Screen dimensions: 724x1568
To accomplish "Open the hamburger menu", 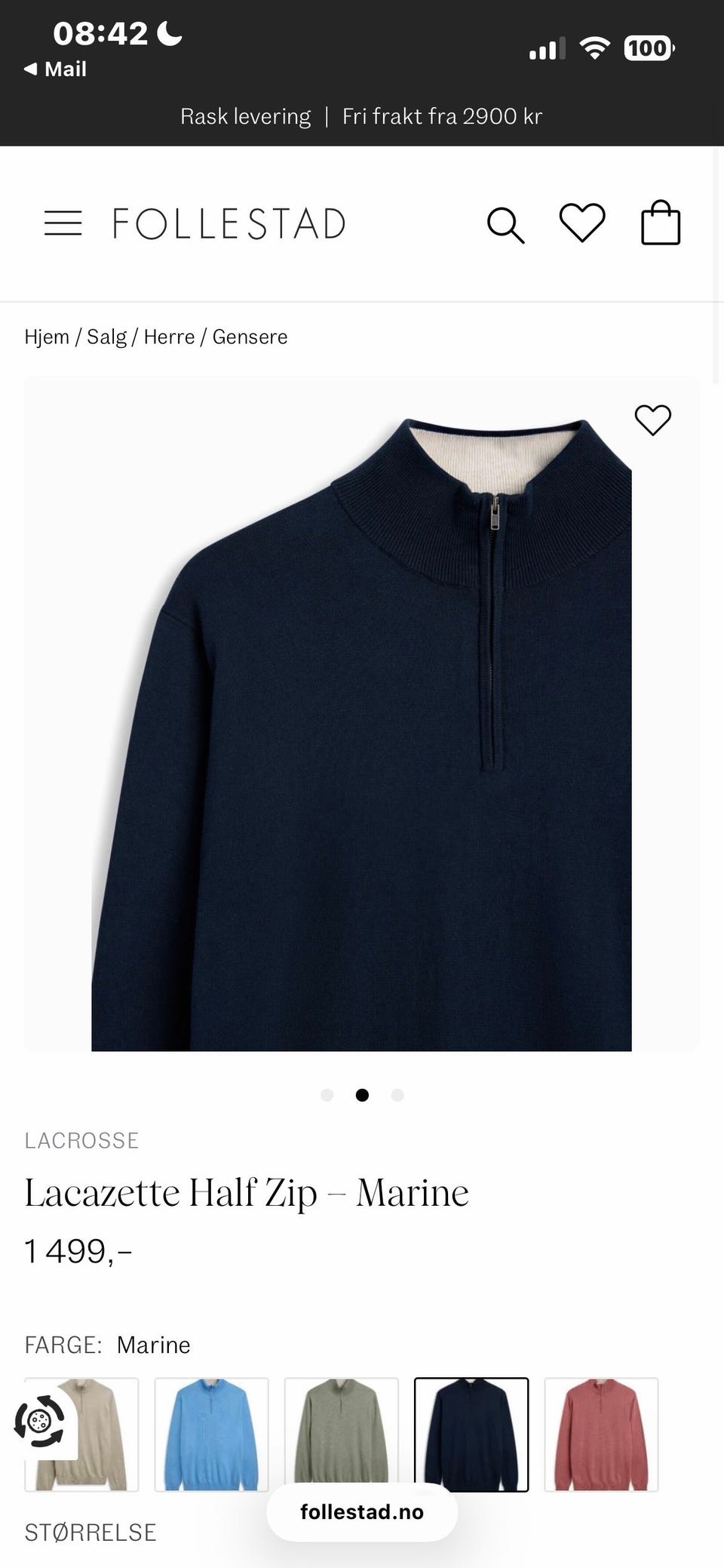I will coord(63,223).
